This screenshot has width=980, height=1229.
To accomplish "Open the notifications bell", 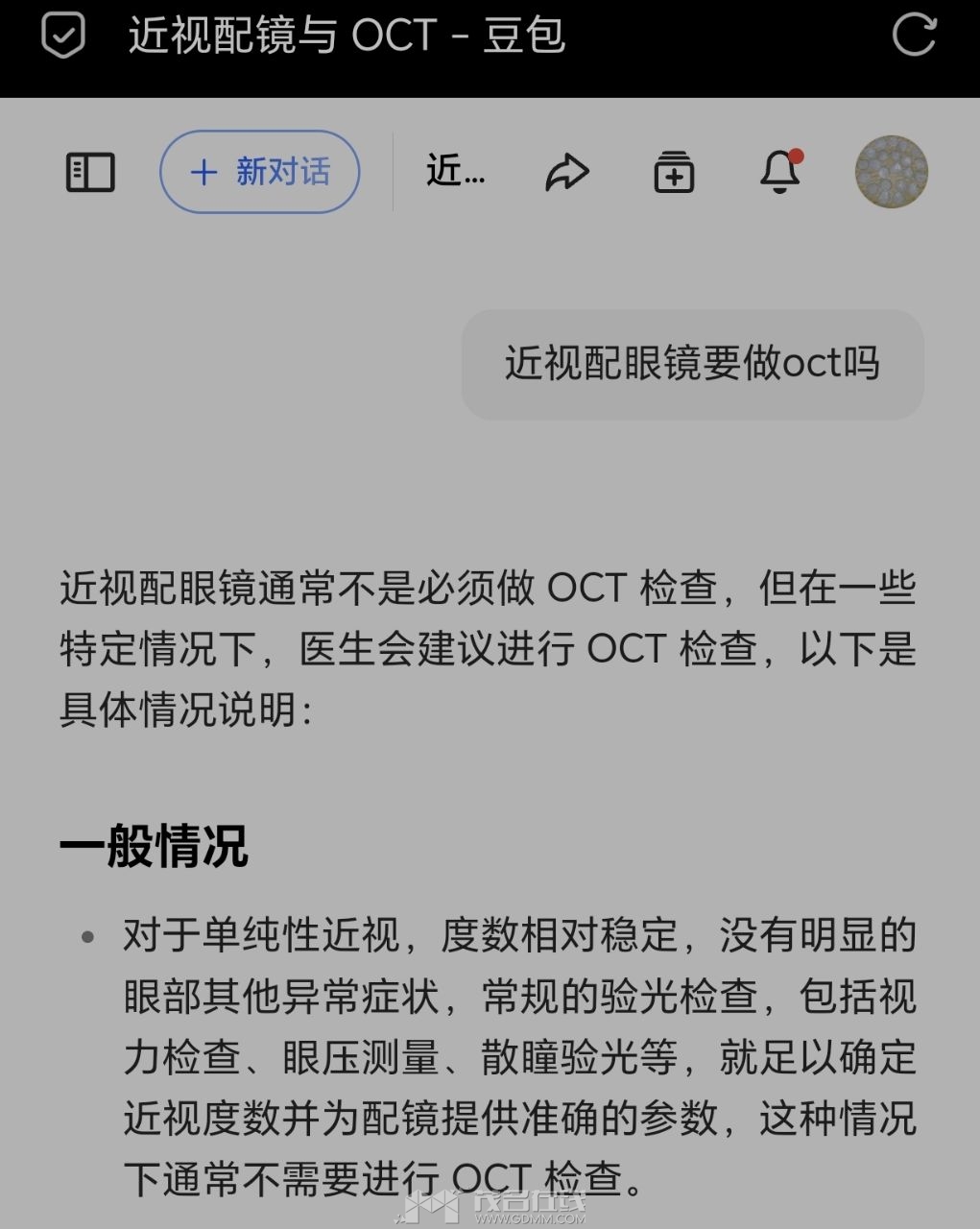I will click(780, 173).
